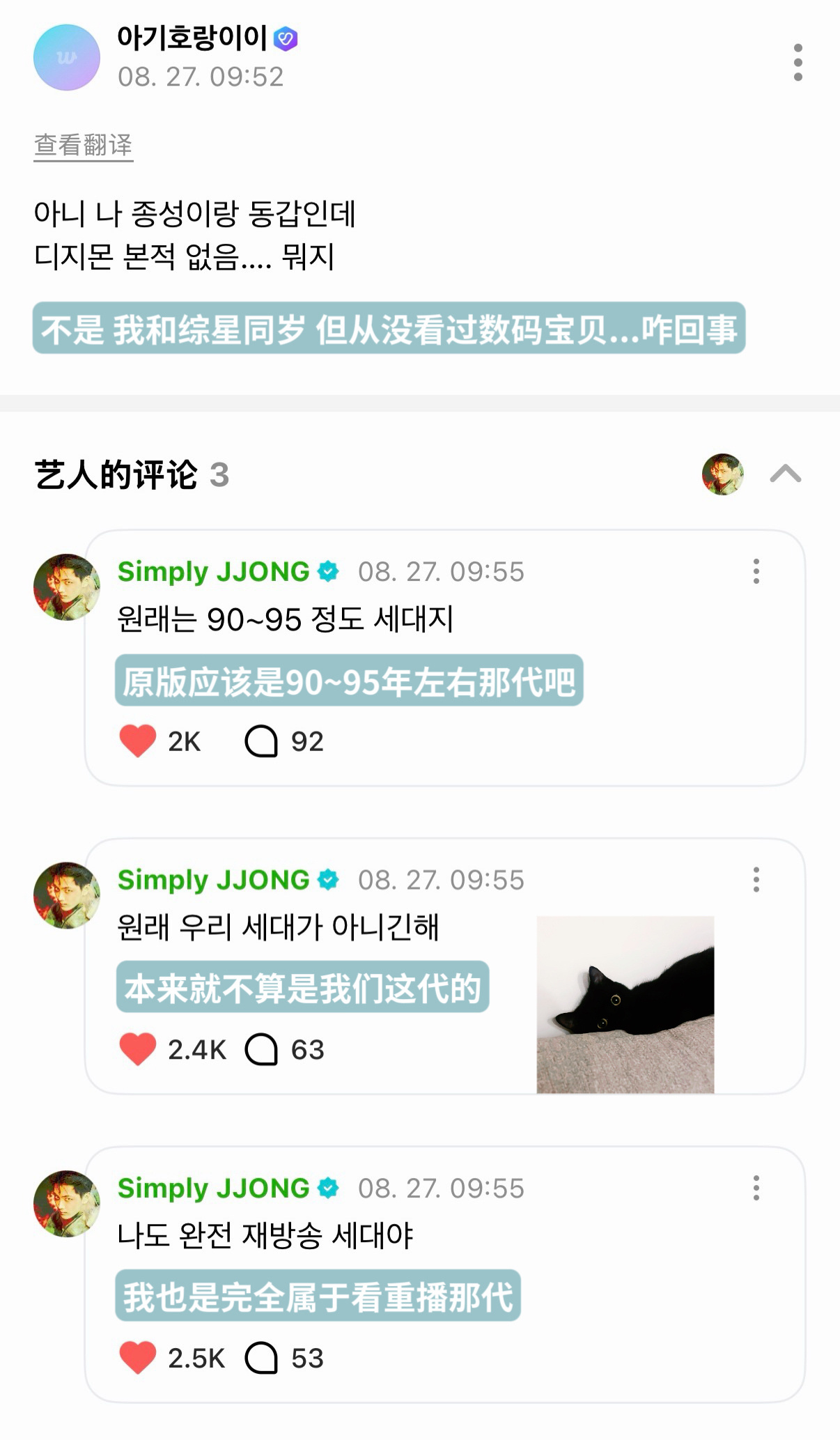Open 아기호랑이이's profile avatar
The image size is (840, 1440).
point(67,57)
